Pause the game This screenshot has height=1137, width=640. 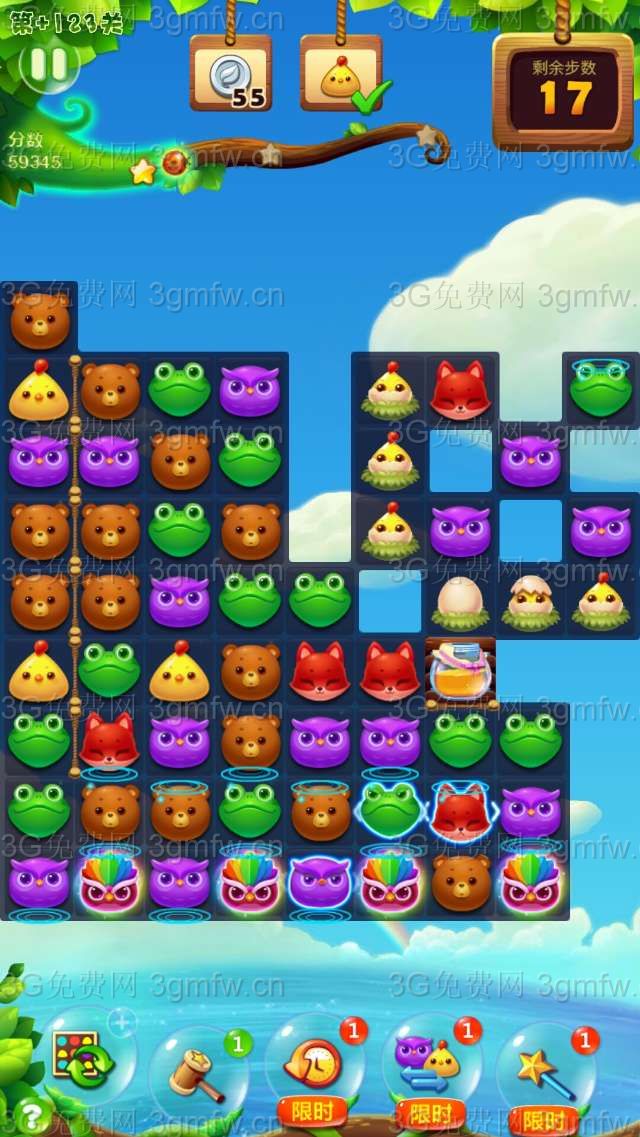coord(48,65)
